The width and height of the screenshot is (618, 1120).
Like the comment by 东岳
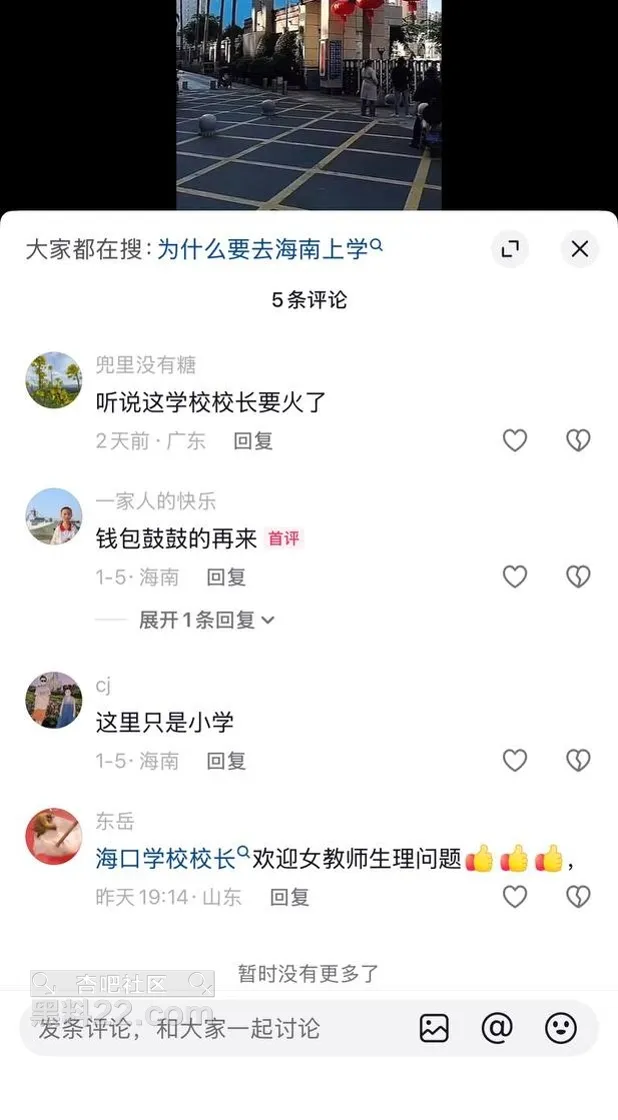coord(514,896)
